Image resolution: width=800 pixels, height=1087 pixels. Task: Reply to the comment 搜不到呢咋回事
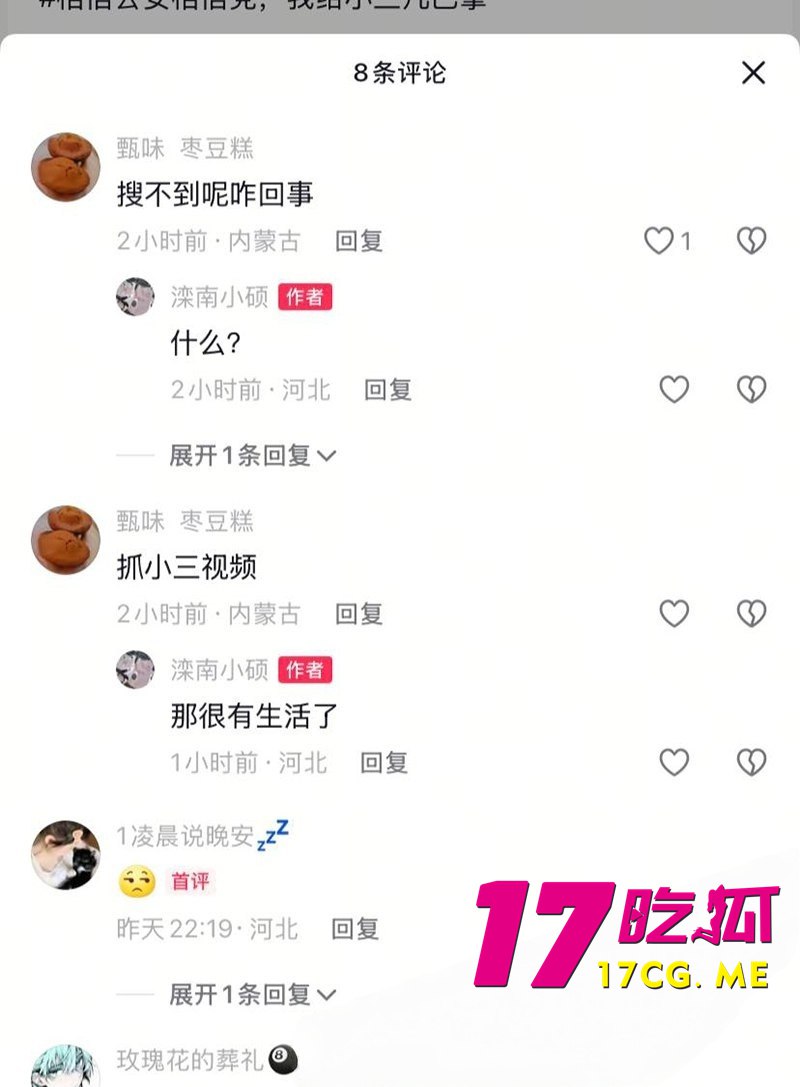point(359,241)
